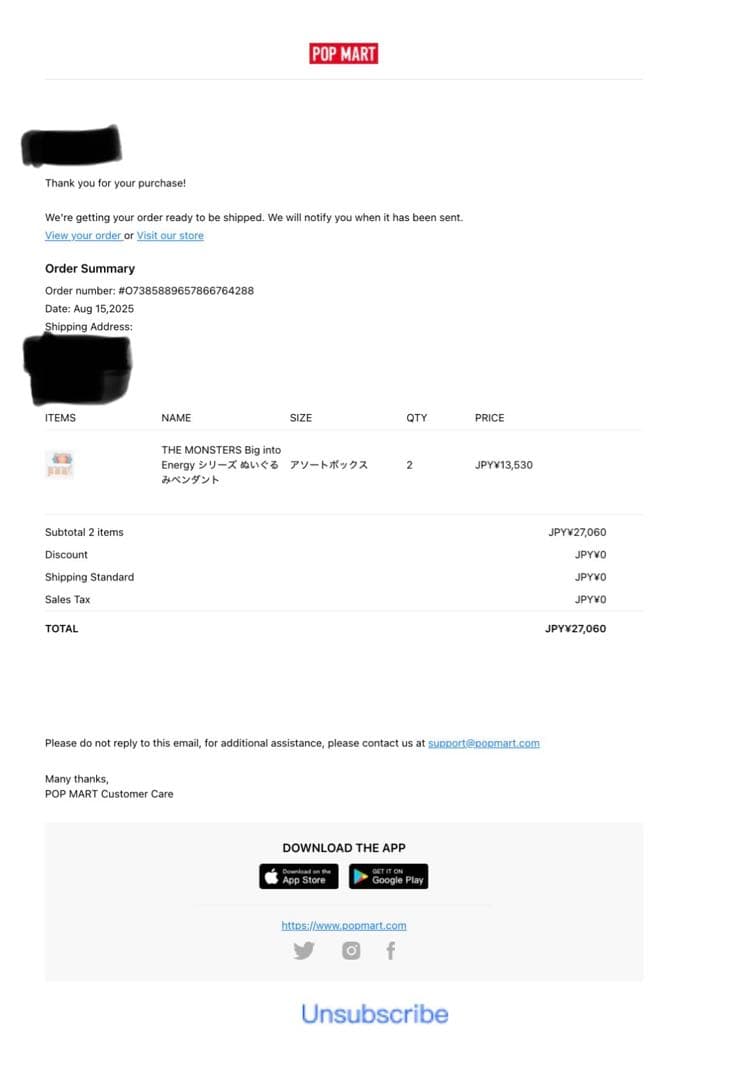Email support@popmart.com for assistance
The width and height of the screenshot is (751, 1080).
483,743
